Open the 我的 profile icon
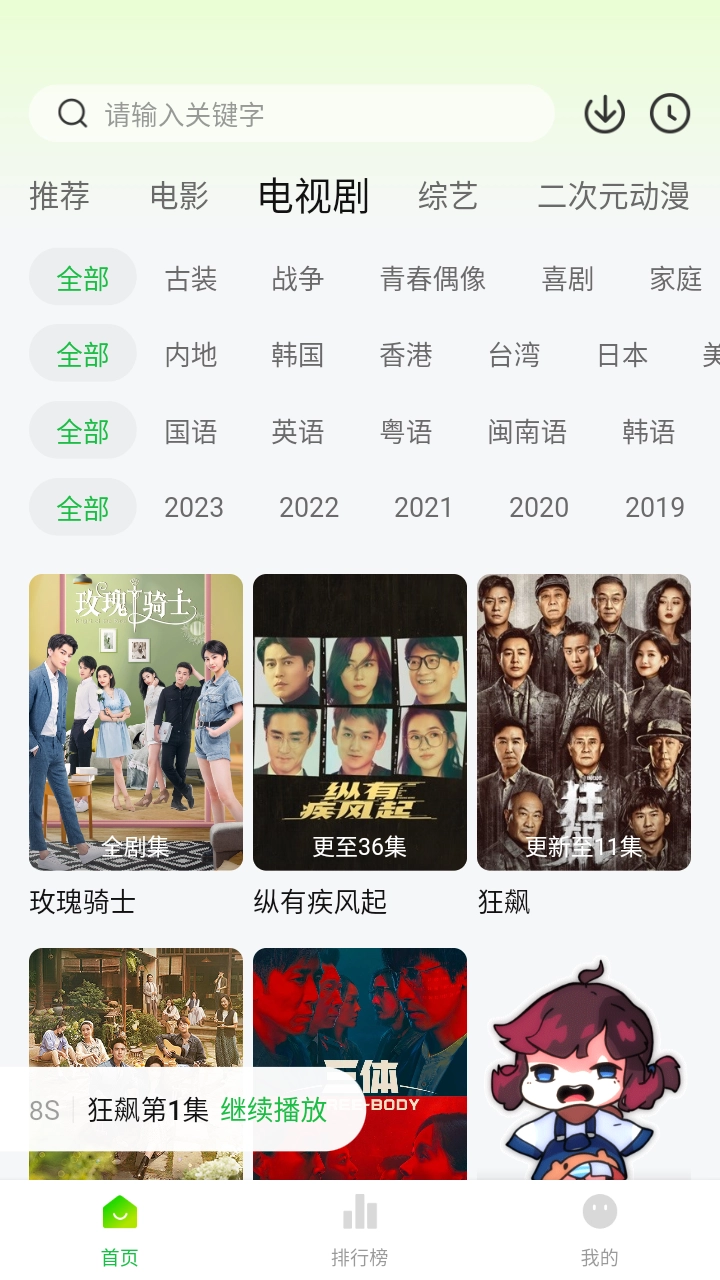This screenshot has width=720, height=1280. (598, 1210)
